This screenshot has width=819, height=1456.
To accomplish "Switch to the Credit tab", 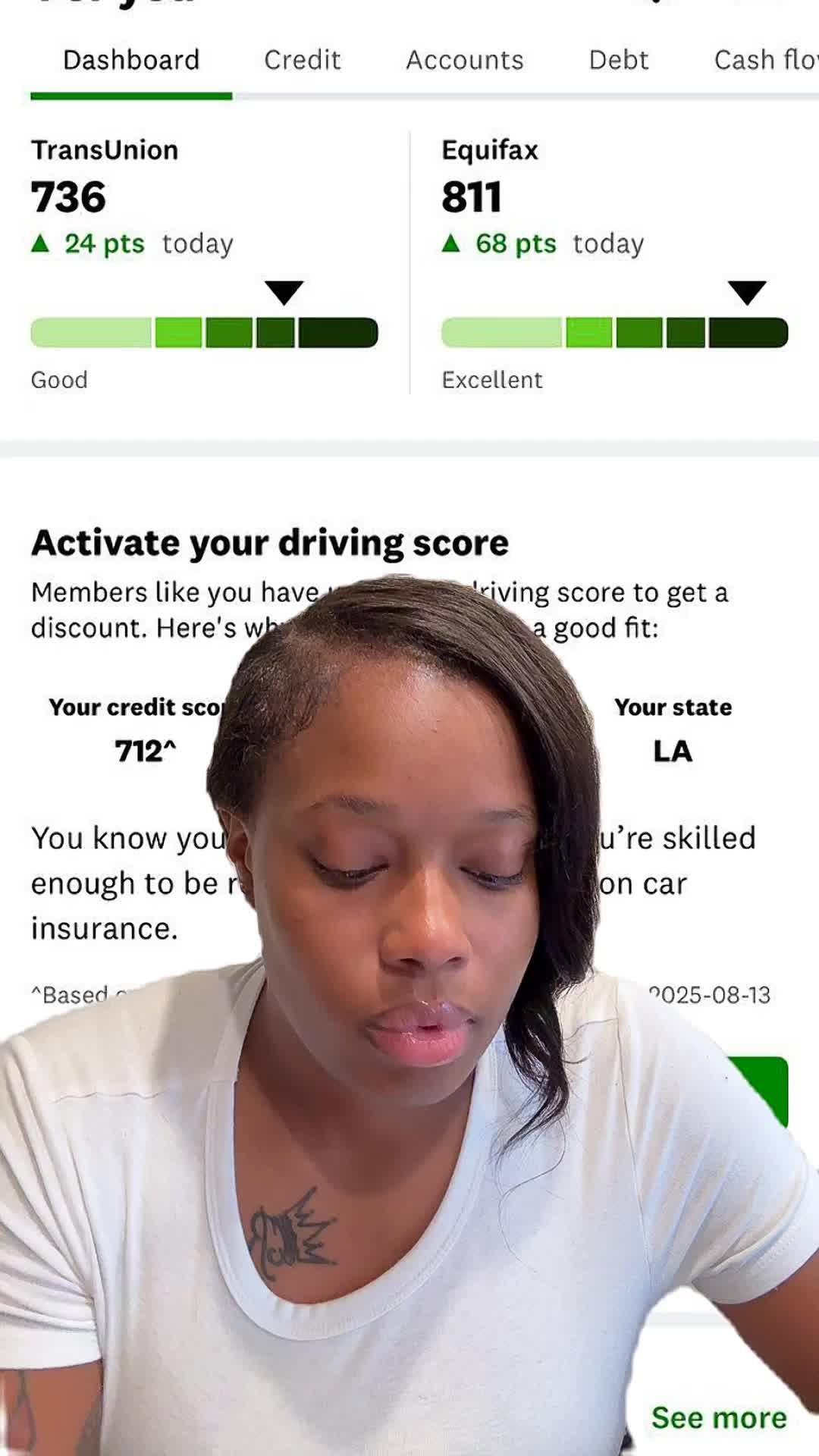I will click(302, 60).
